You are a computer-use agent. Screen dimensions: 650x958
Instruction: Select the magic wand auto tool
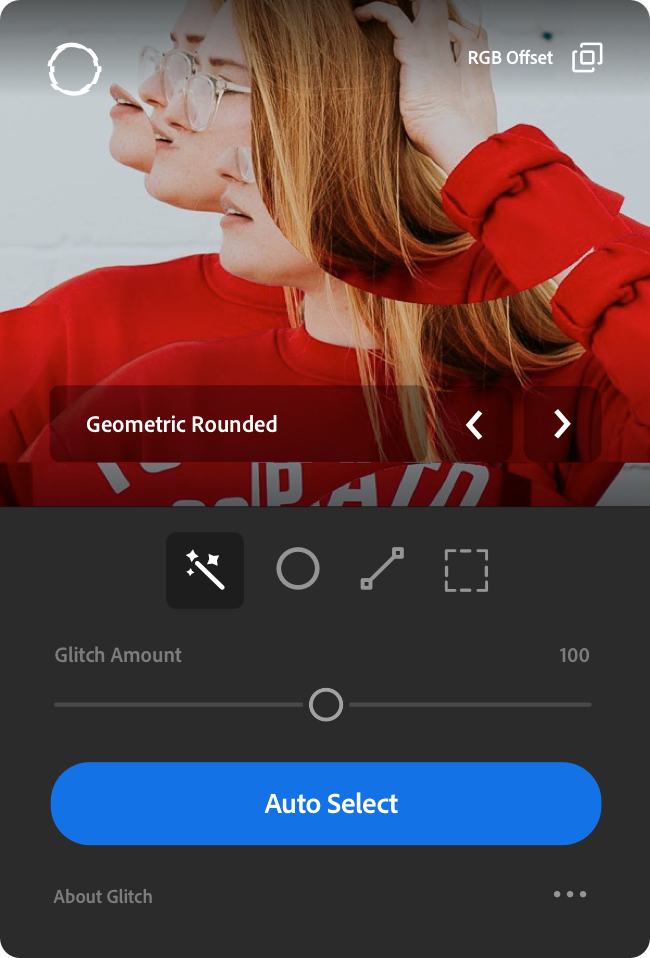click(x=205, y=570)
